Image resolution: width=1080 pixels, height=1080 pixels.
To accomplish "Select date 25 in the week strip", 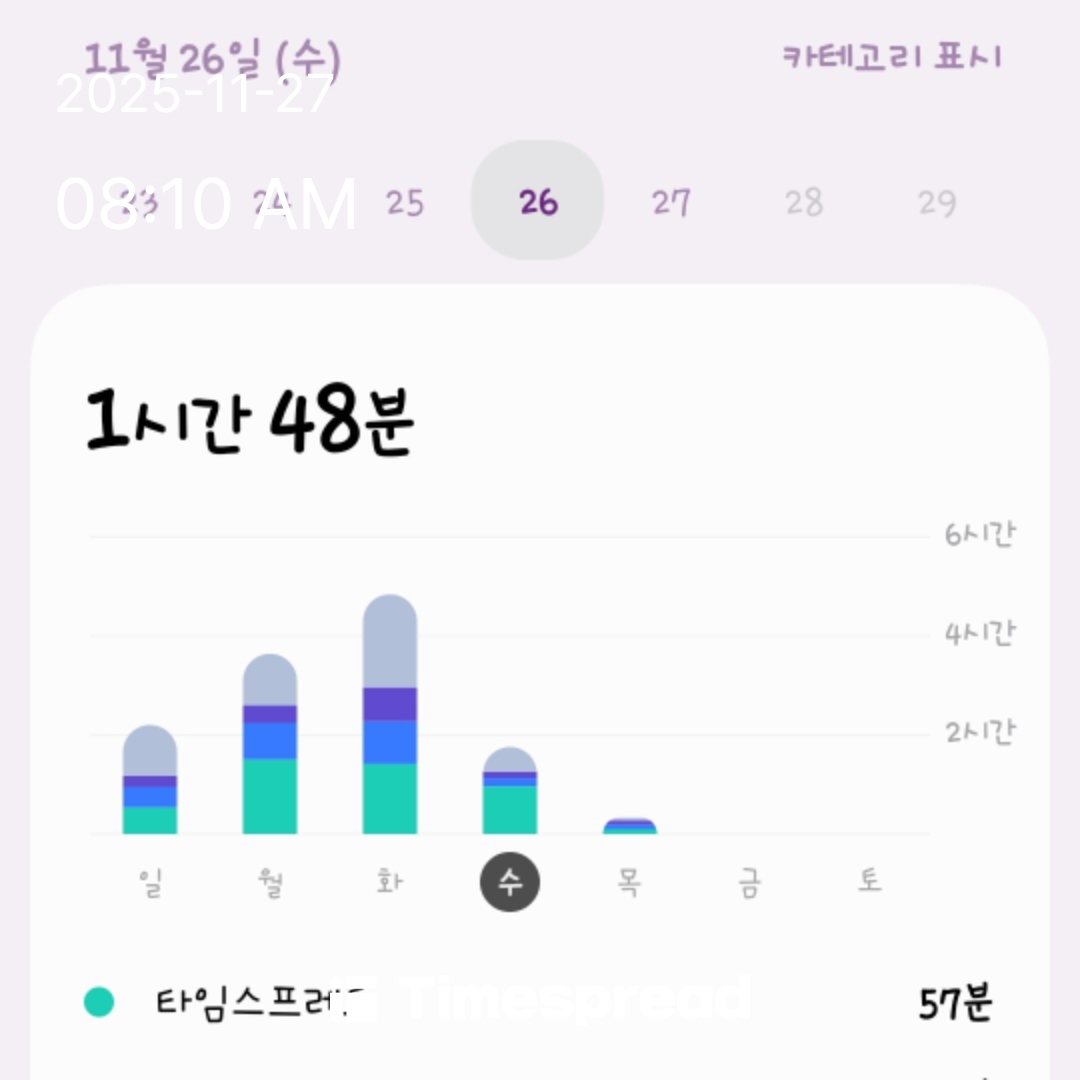I will [x=405, y=203].
